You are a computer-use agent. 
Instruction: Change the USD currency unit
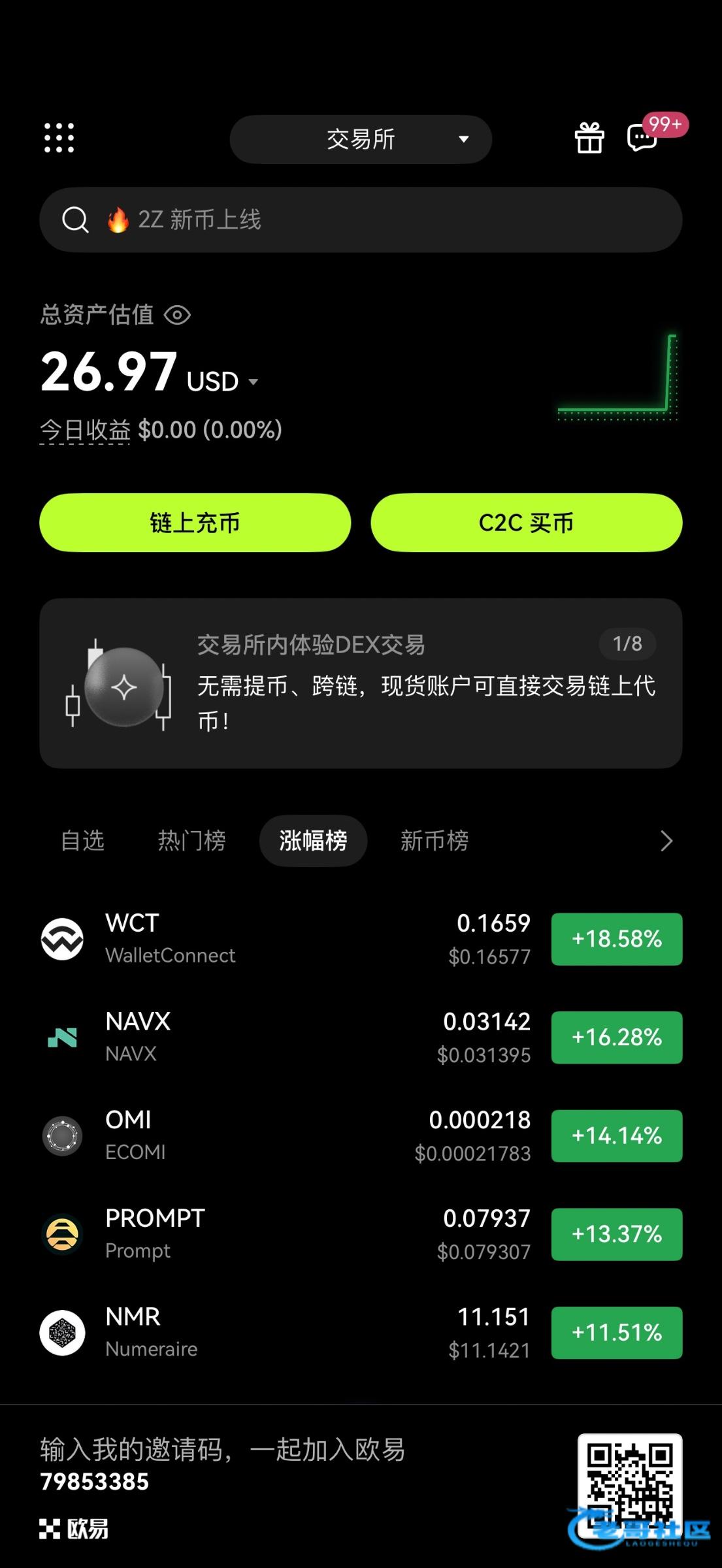coord(222,382)
